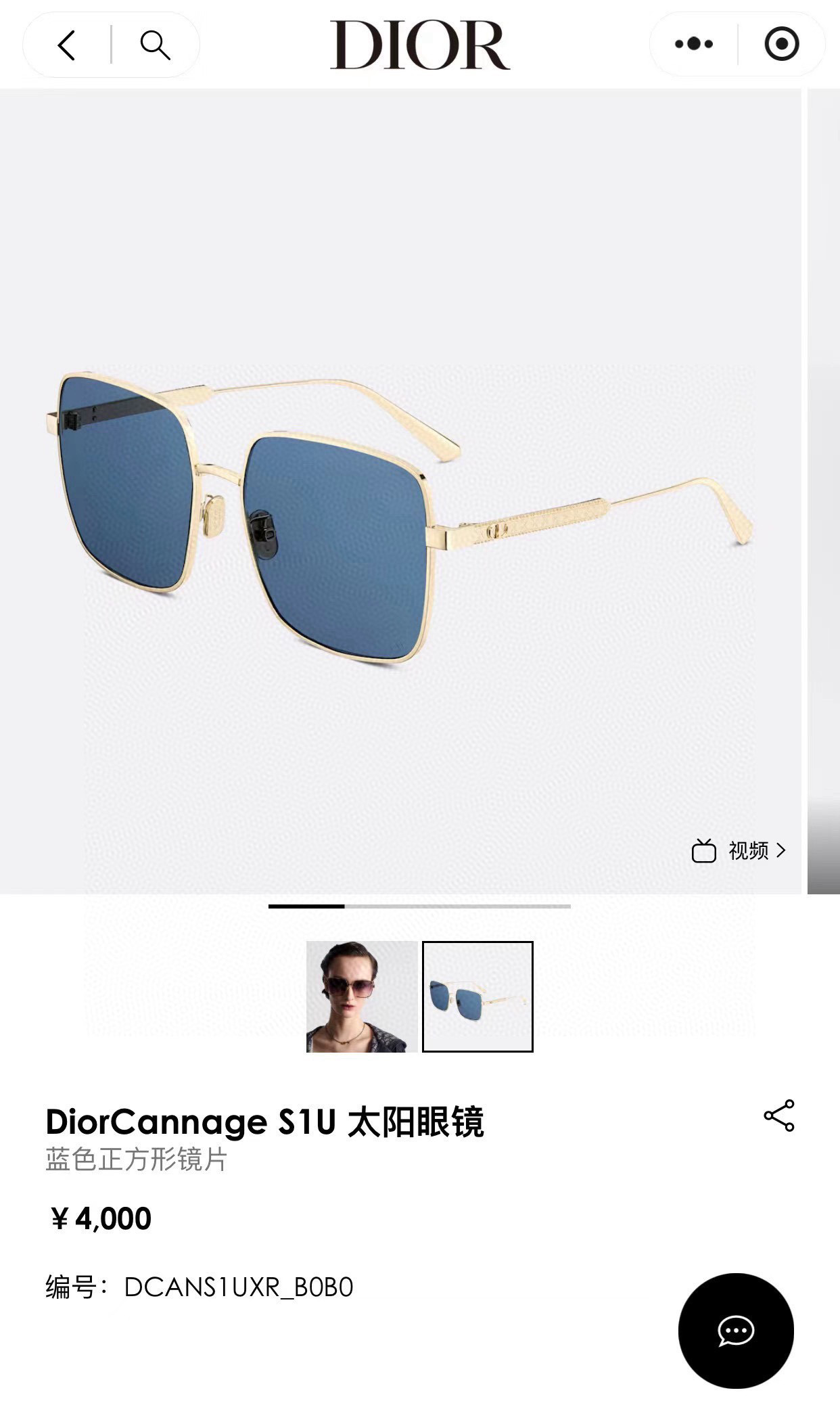Share the DiorCannage S1U sunglasses
The image size is (840, 1401).
pos(779,1116)
